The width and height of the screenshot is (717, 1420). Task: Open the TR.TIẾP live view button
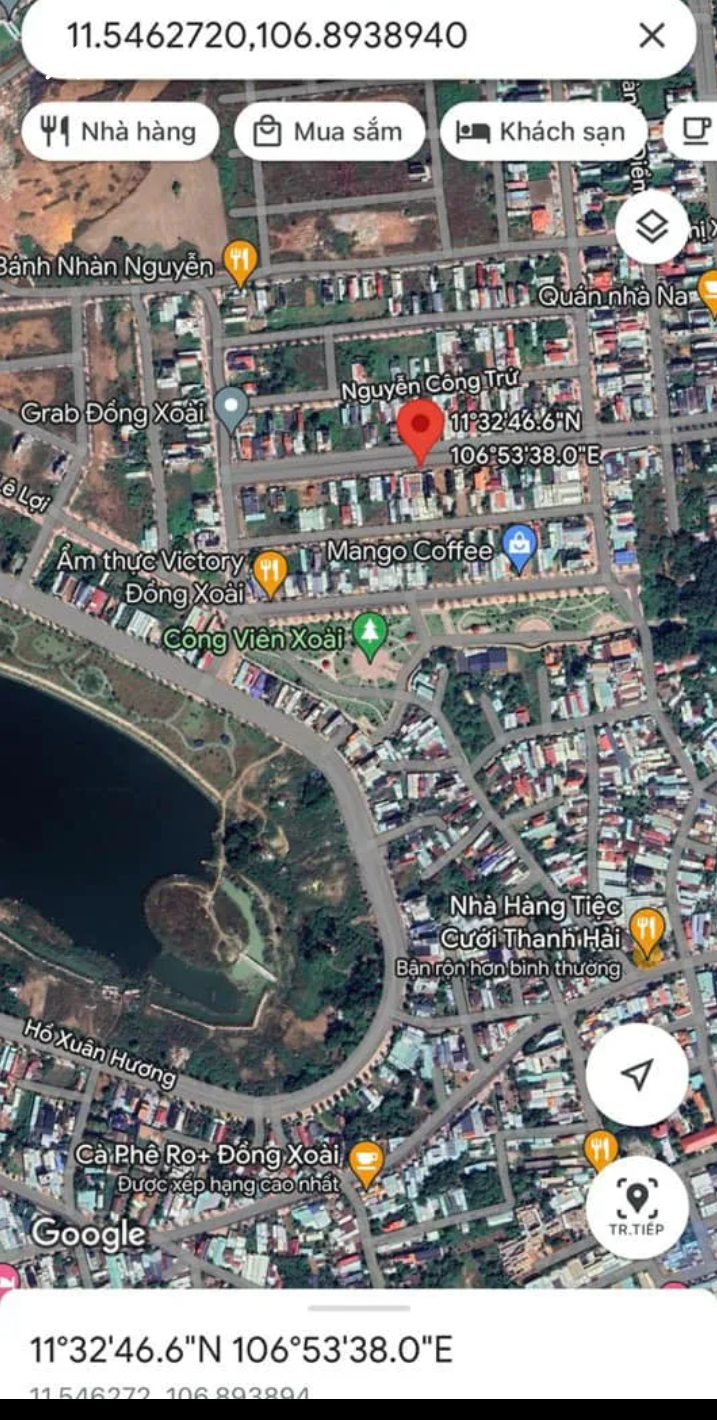(x=637, y=1207)
